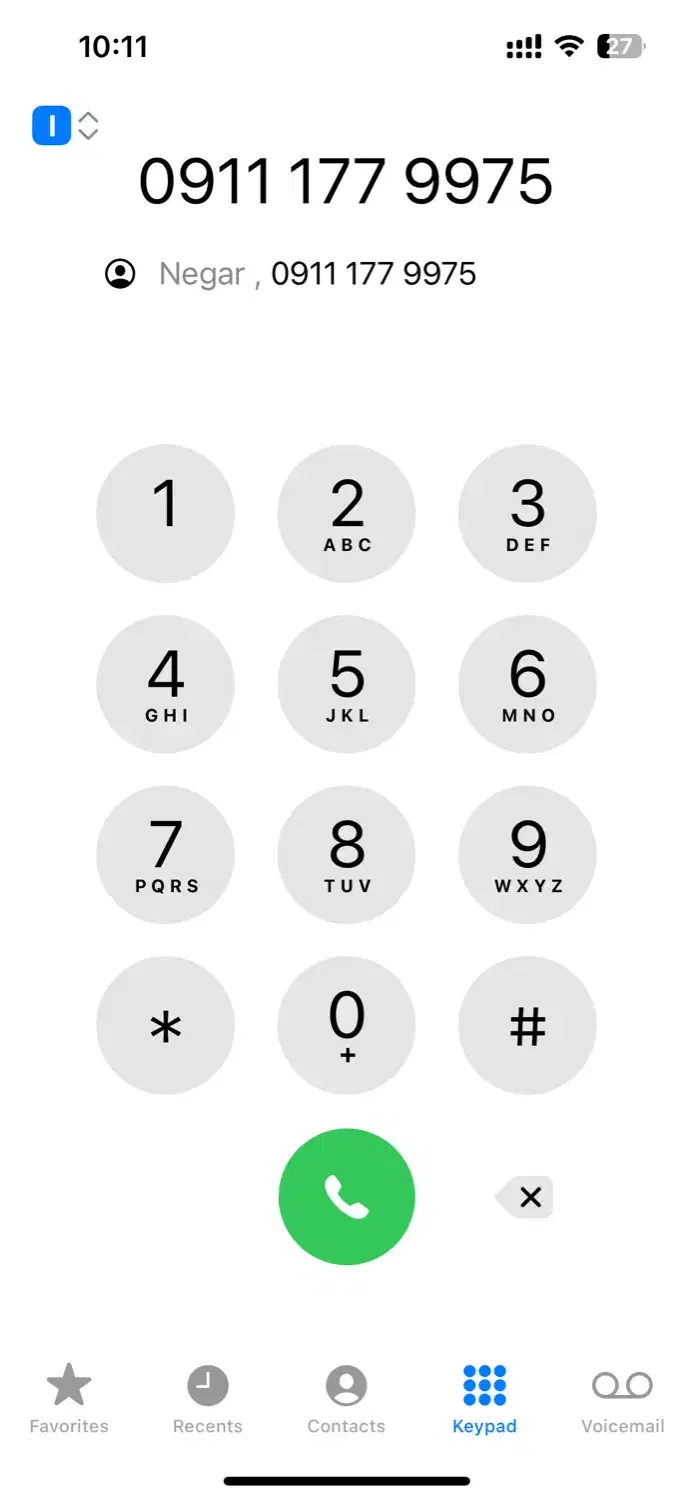Viewport: 694px width, 1500px height.
Task: Dial digit 1 on keypad
Action: tap(165, 513)
